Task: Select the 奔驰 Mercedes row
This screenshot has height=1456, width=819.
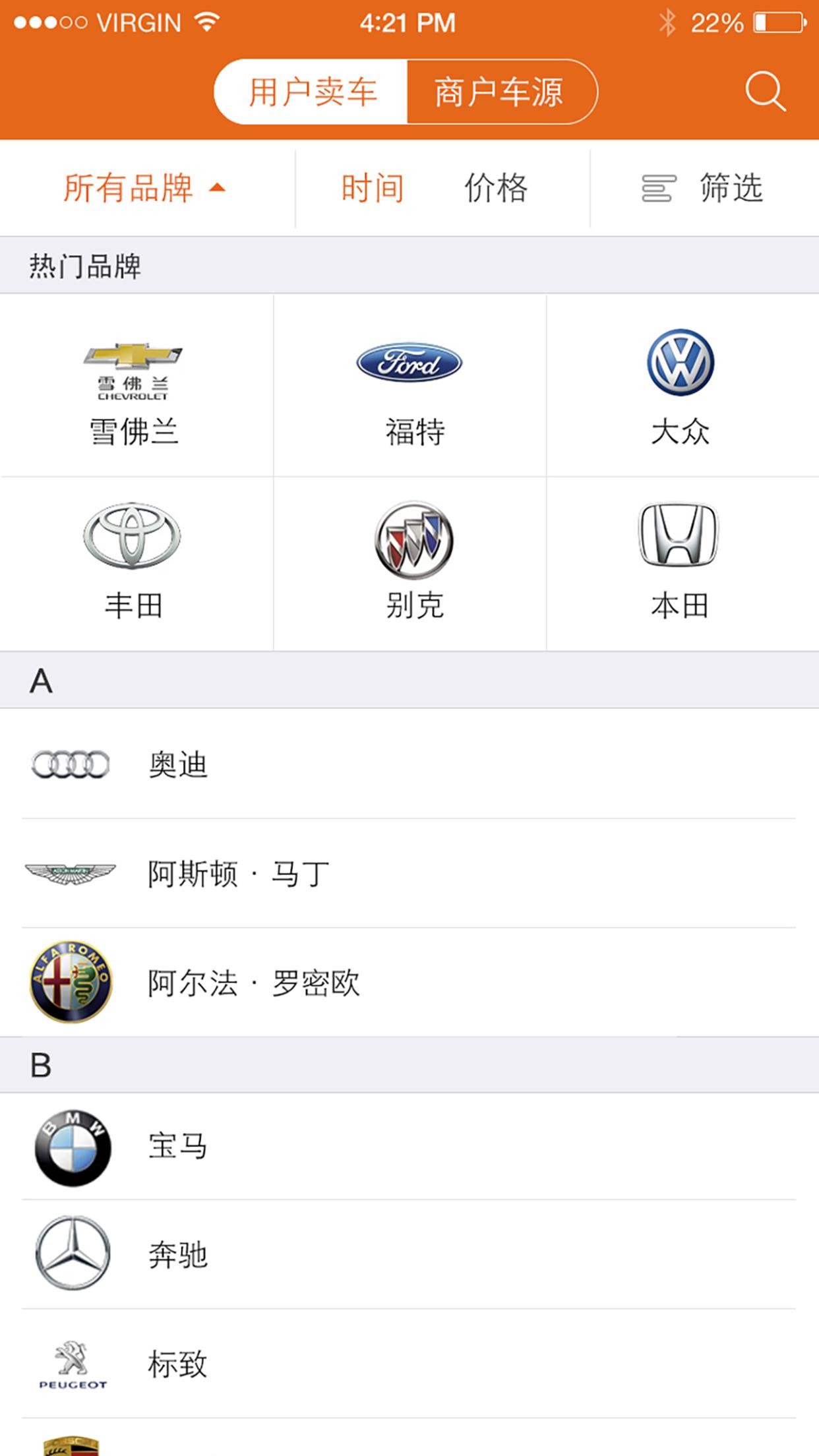Action: coord(409,1254)
